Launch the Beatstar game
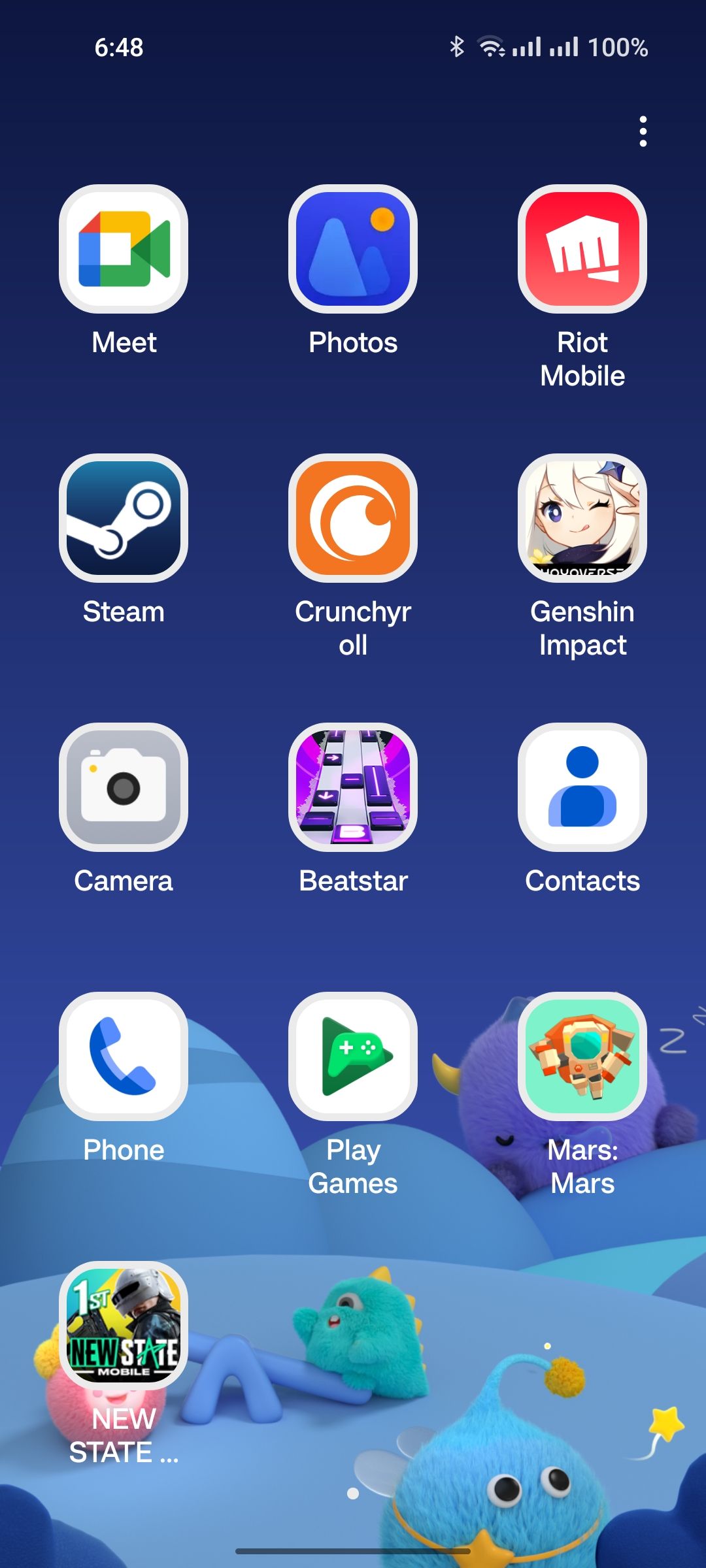 pyautogui.click(x=353, y=787)
